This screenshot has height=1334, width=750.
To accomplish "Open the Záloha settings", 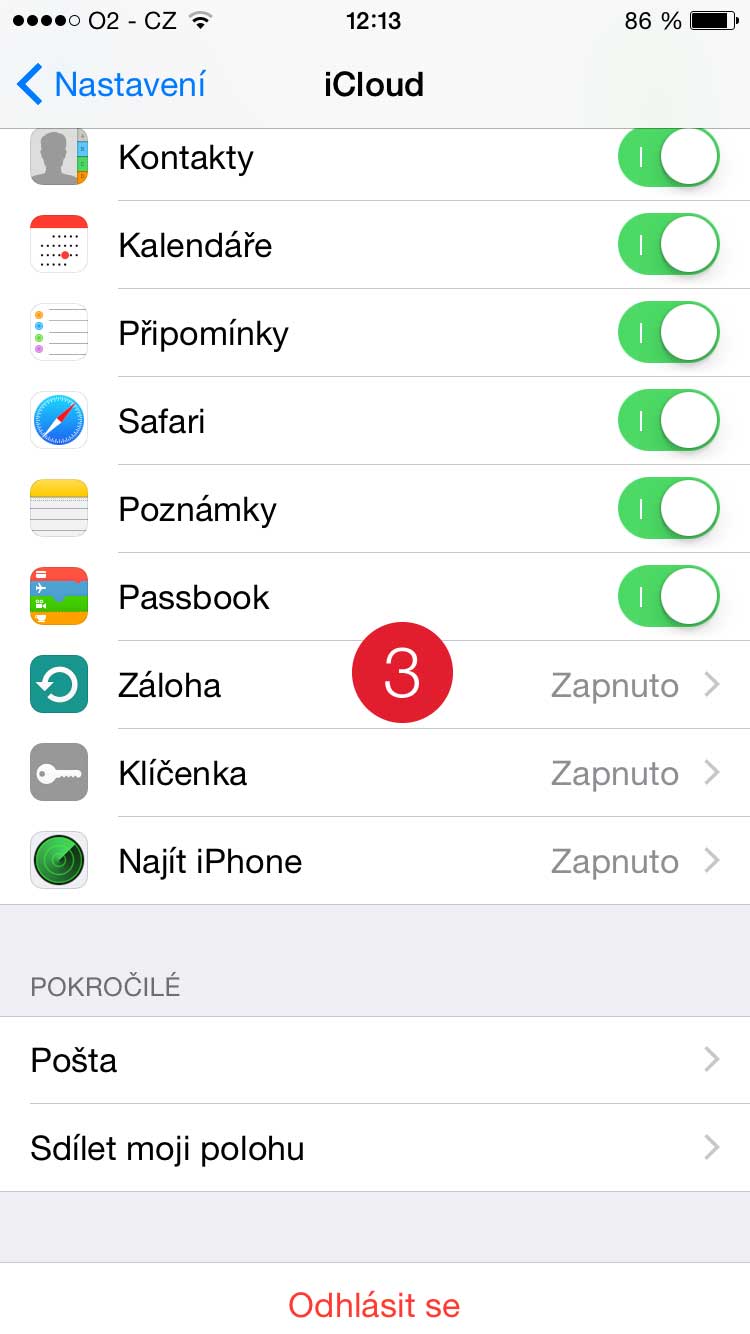I will 375,686.
